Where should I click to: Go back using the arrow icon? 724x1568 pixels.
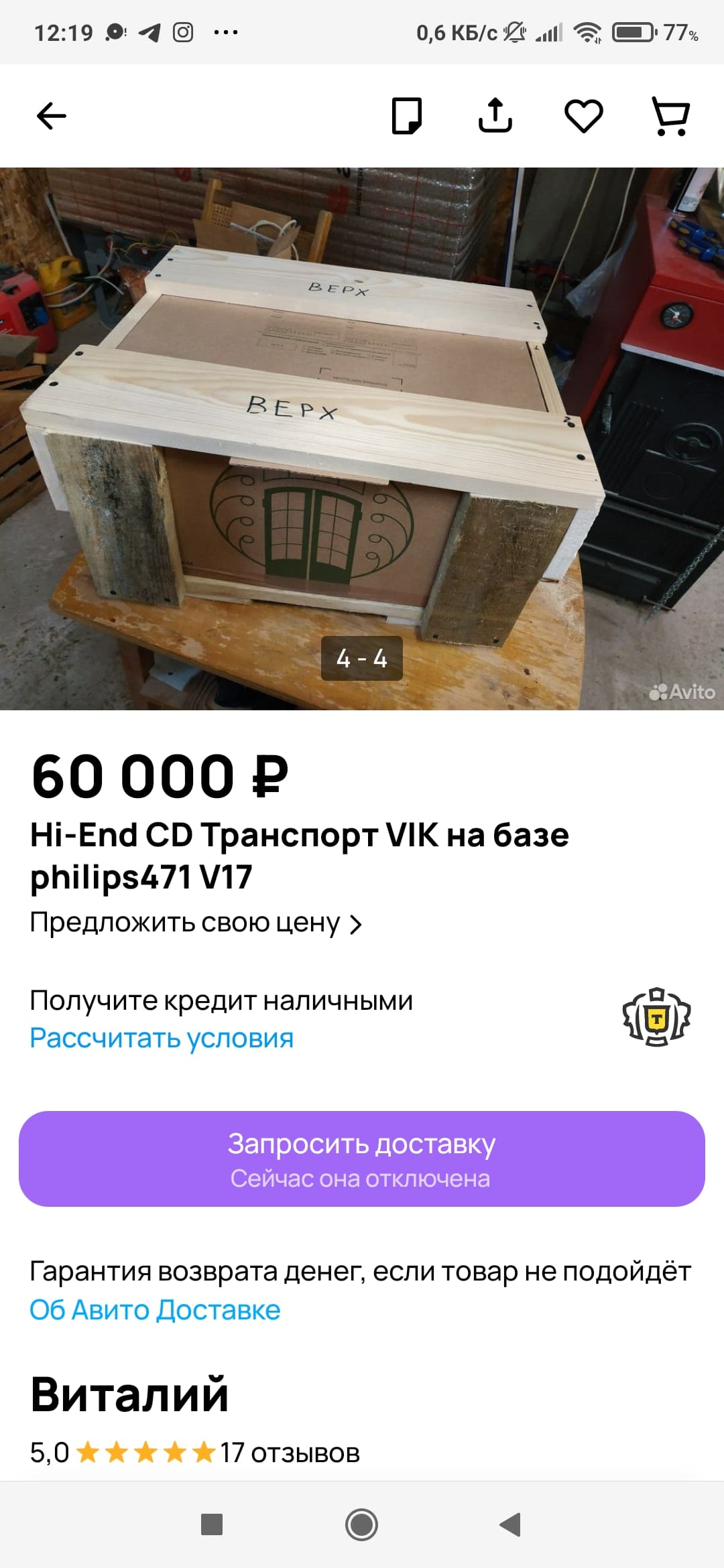click(52, 116)
